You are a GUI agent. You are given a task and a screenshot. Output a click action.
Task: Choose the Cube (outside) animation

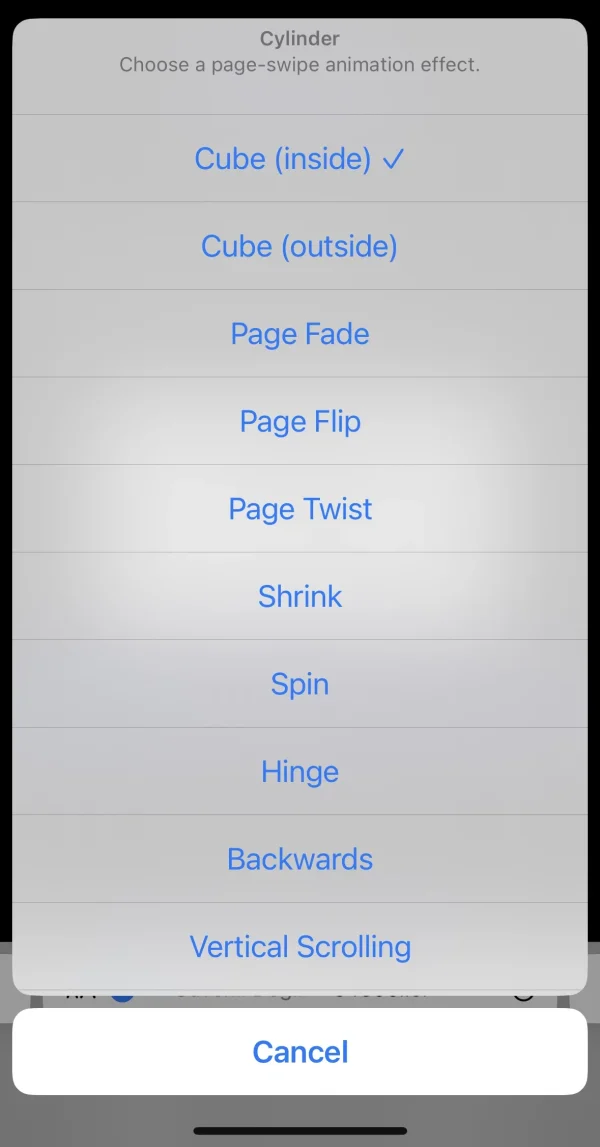tap(300, 246)
